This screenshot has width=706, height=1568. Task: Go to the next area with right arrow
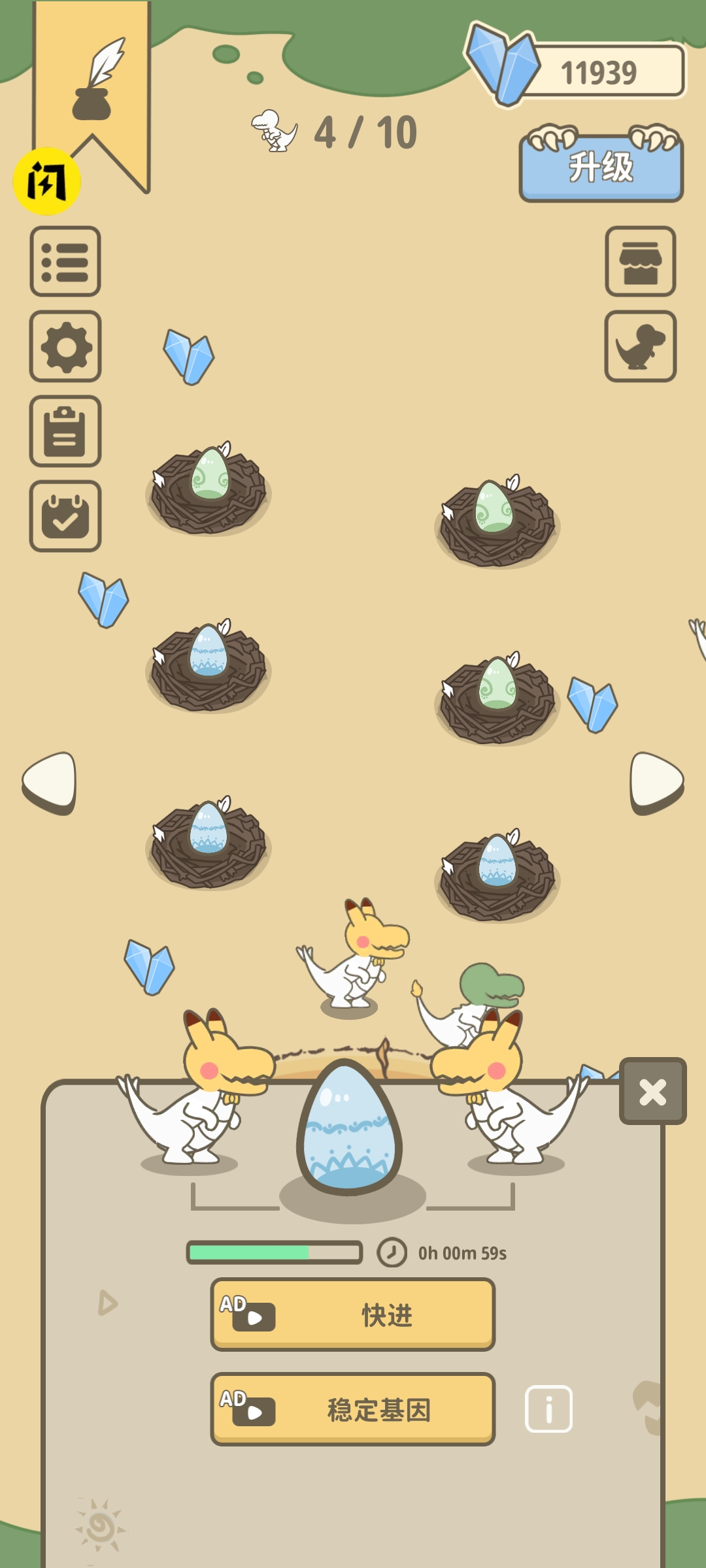click(x=656, y=782)
